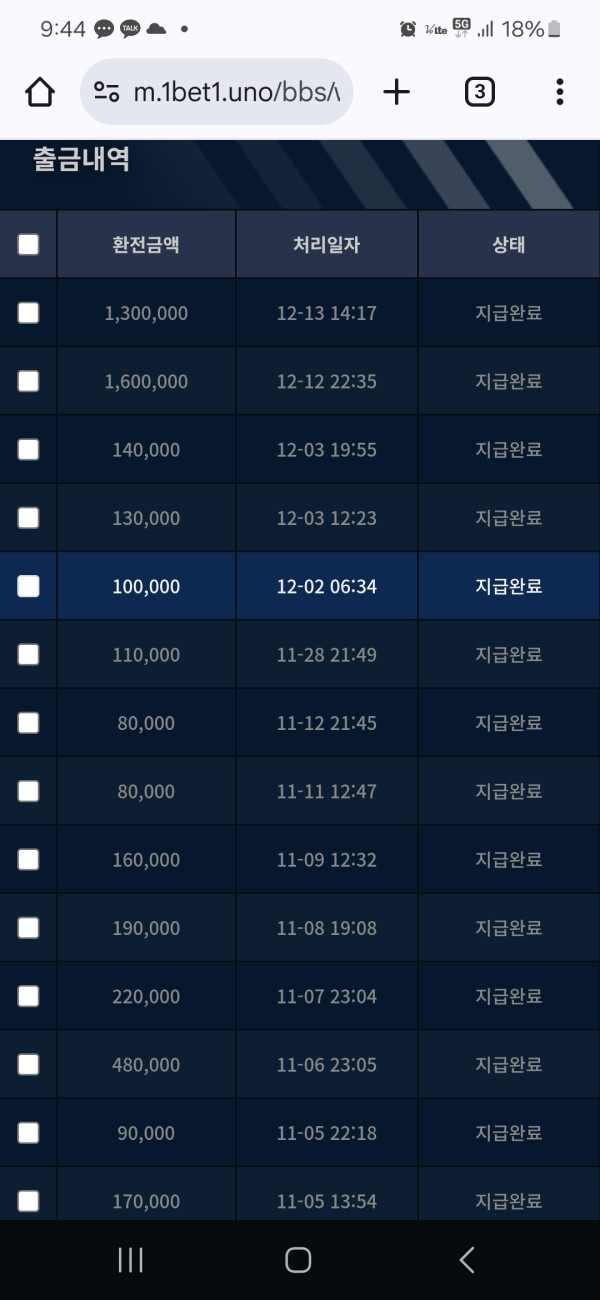Select the 1,600,000 withdrawal row checkbox
This screenshot has height=1300, width=600.
click(28, 381)
